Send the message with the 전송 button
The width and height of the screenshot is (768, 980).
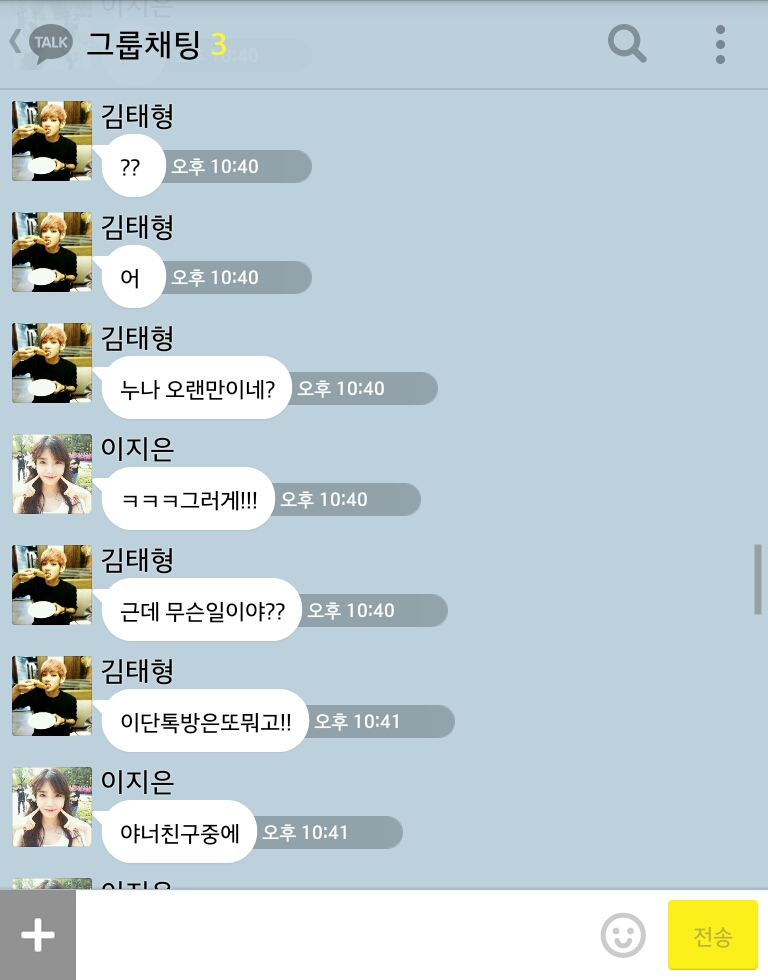(712, 936)
